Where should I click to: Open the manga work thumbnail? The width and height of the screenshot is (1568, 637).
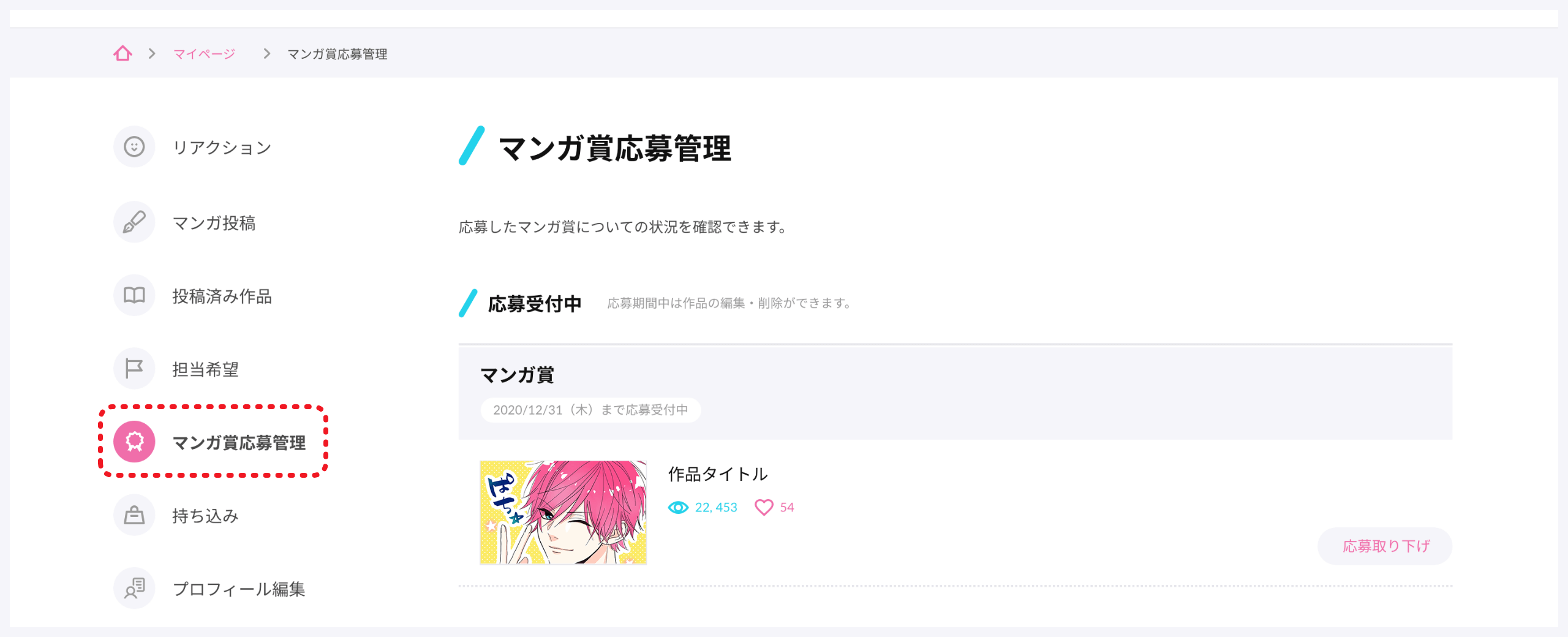click(x=563, y=512)
